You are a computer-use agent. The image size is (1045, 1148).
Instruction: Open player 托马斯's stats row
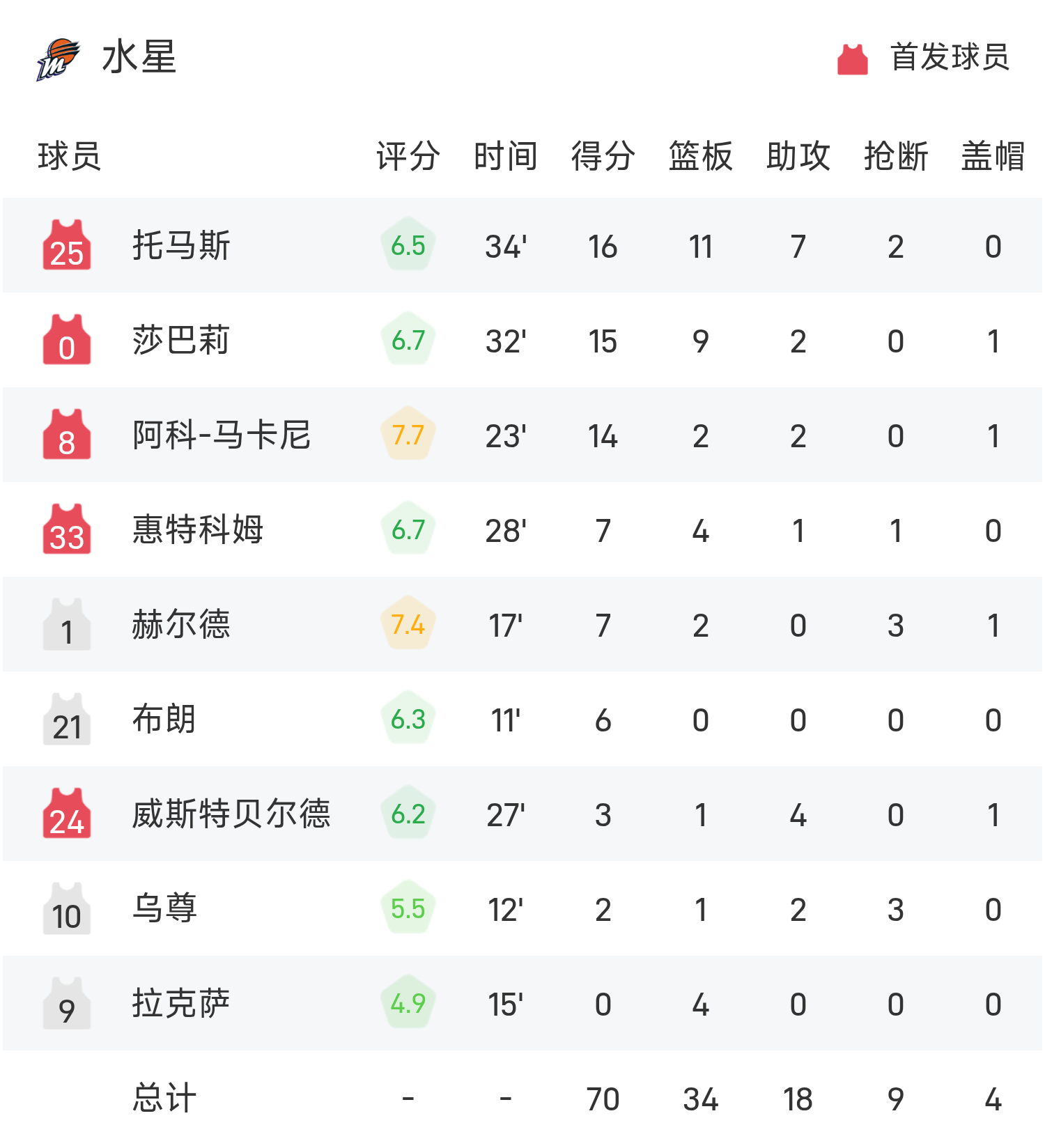click(x=181, y=246)
